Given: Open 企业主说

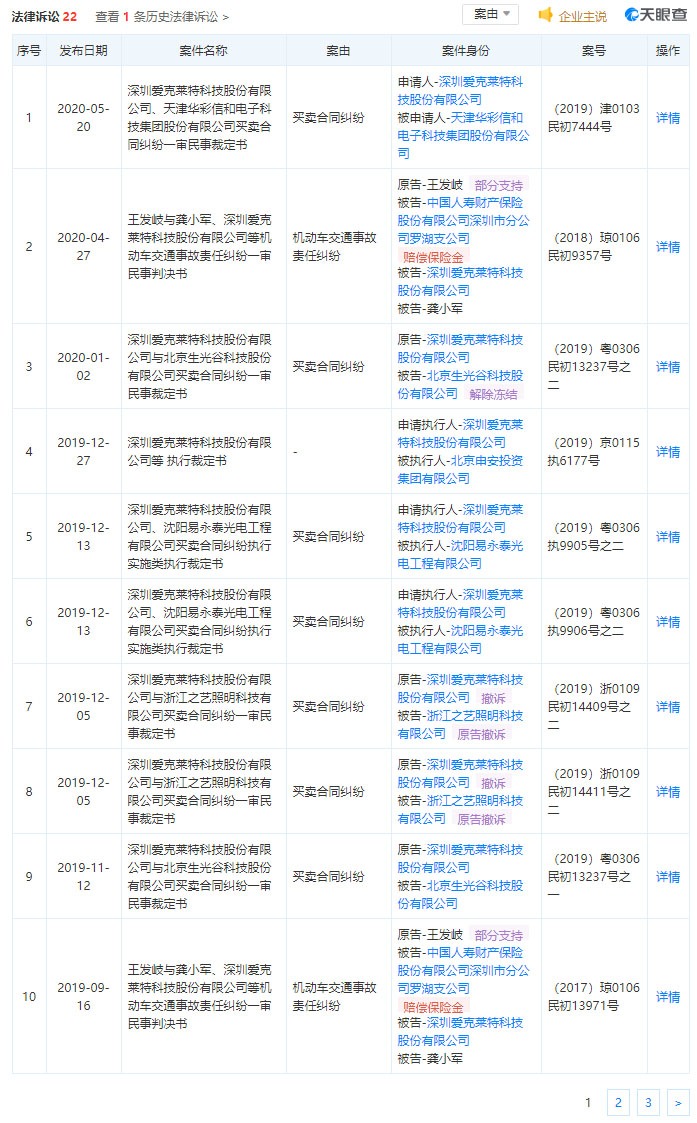Looking at the screenshot, I should click(x=573, y=16).
